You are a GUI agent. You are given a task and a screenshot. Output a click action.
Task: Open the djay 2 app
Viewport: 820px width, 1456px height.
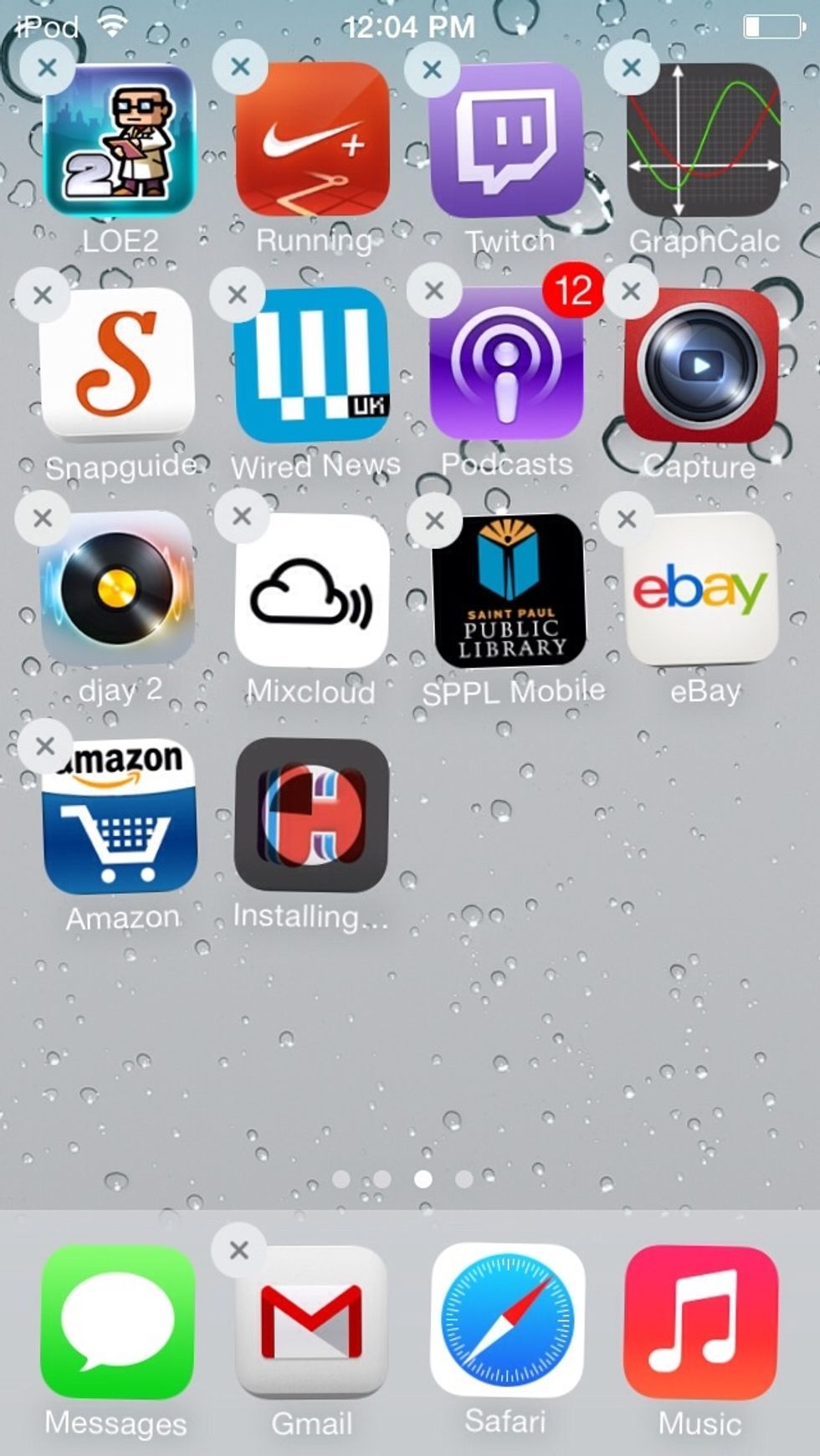pos(118,590)
